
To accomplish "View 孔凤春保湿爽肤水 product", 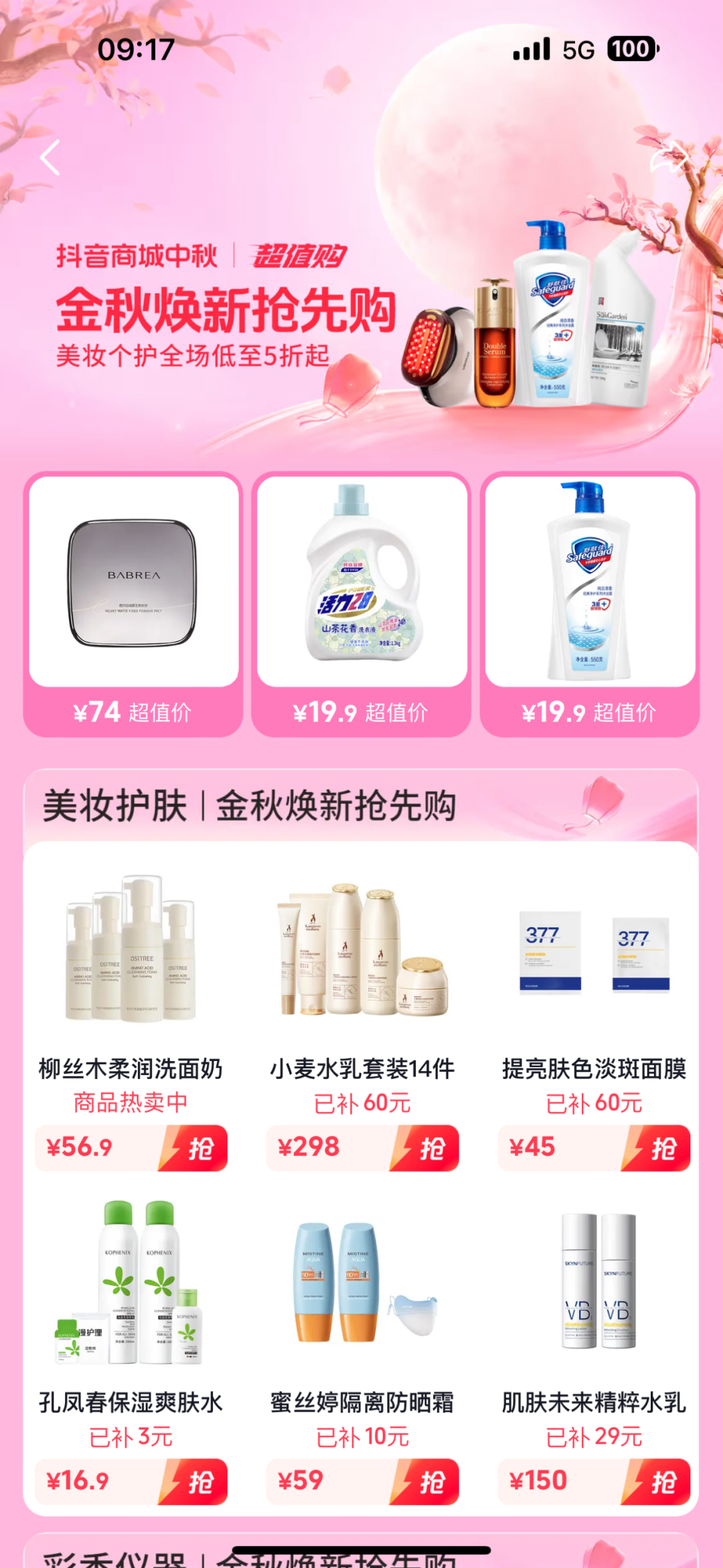I will point(131,1283).
